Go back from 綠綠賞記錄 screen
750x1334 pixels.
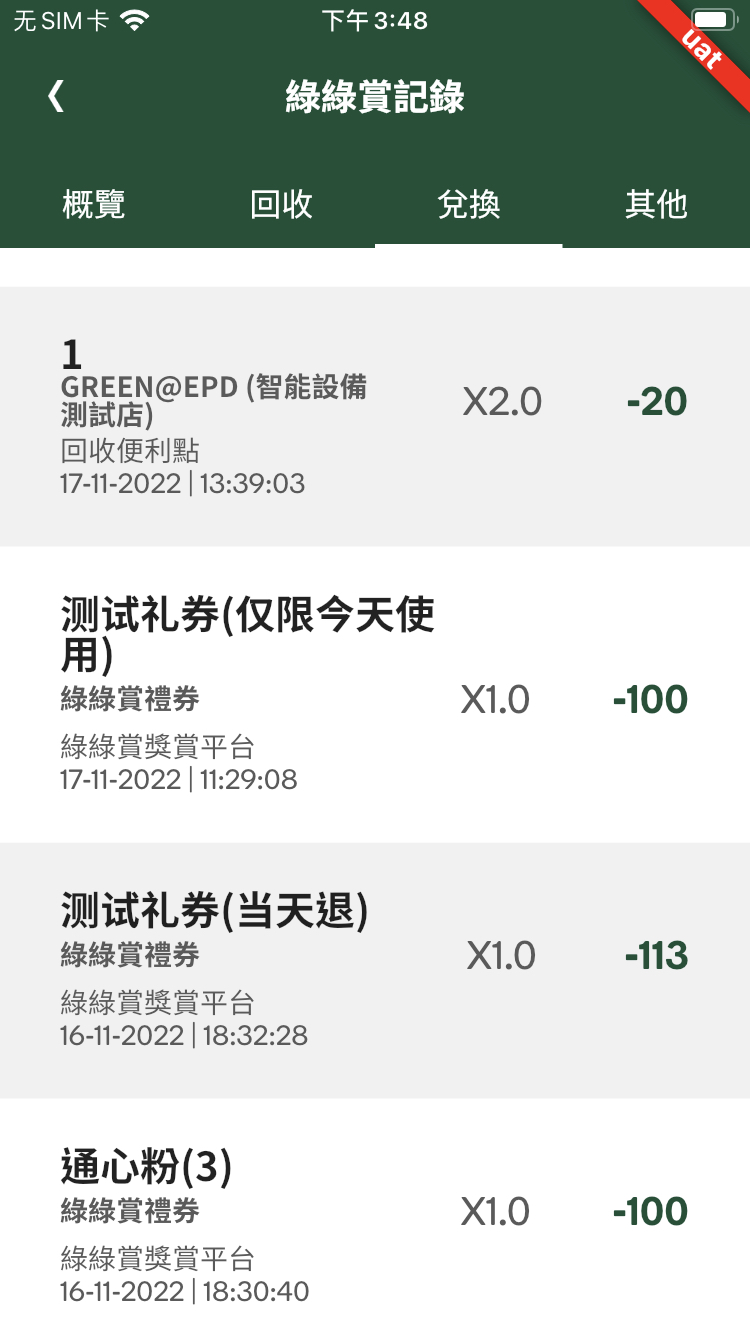[56, 97]
